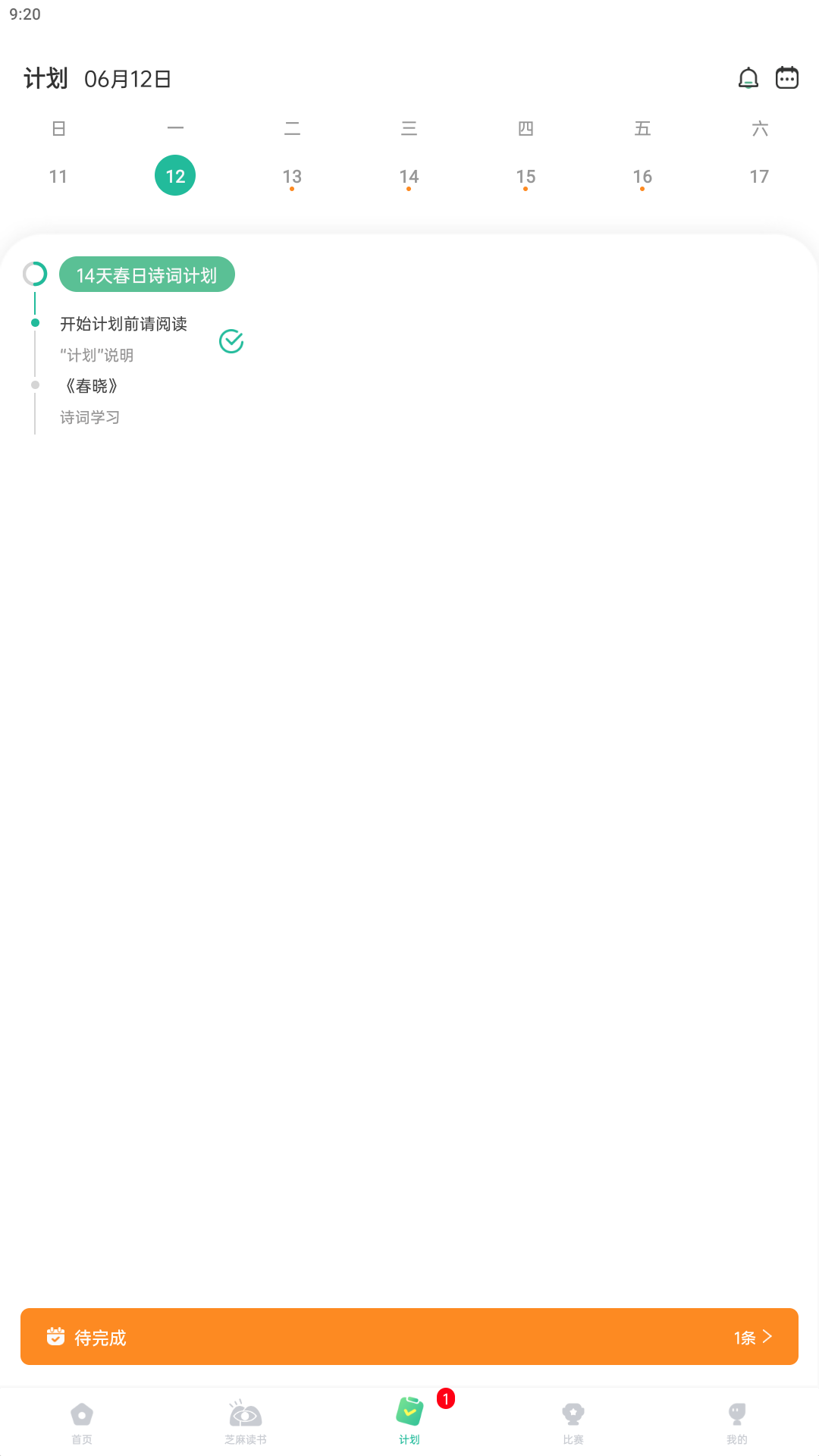Select date 11 in the week strip
Image resolution: width=819 pixels, height=1456 pixels.
[58, 177]
